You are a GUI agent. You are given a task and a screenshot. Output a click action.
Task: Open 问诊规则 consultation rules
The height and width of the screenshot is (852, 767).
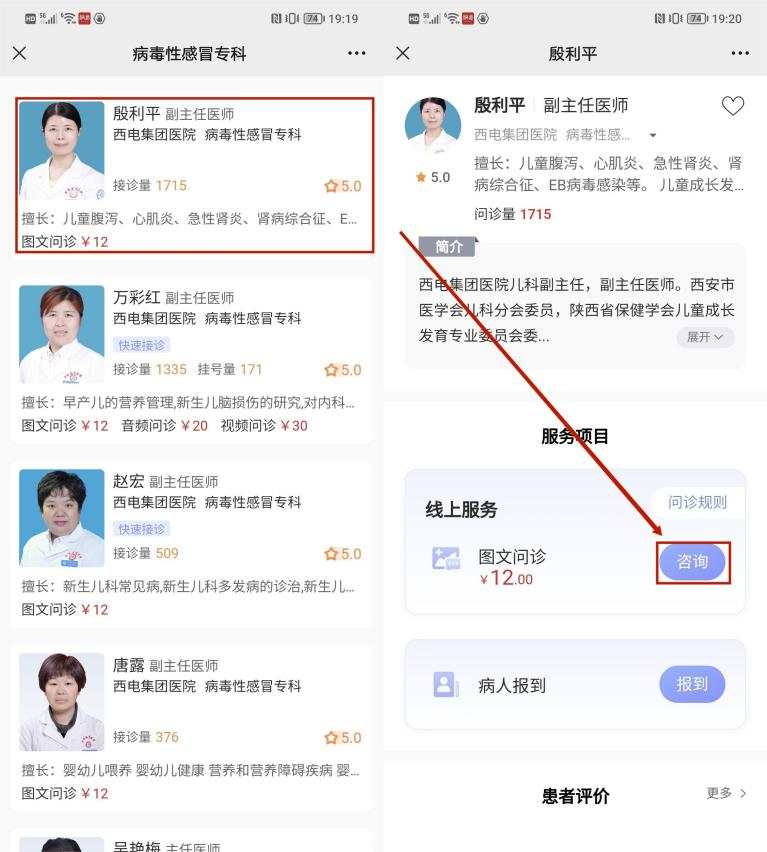(699, 503)
